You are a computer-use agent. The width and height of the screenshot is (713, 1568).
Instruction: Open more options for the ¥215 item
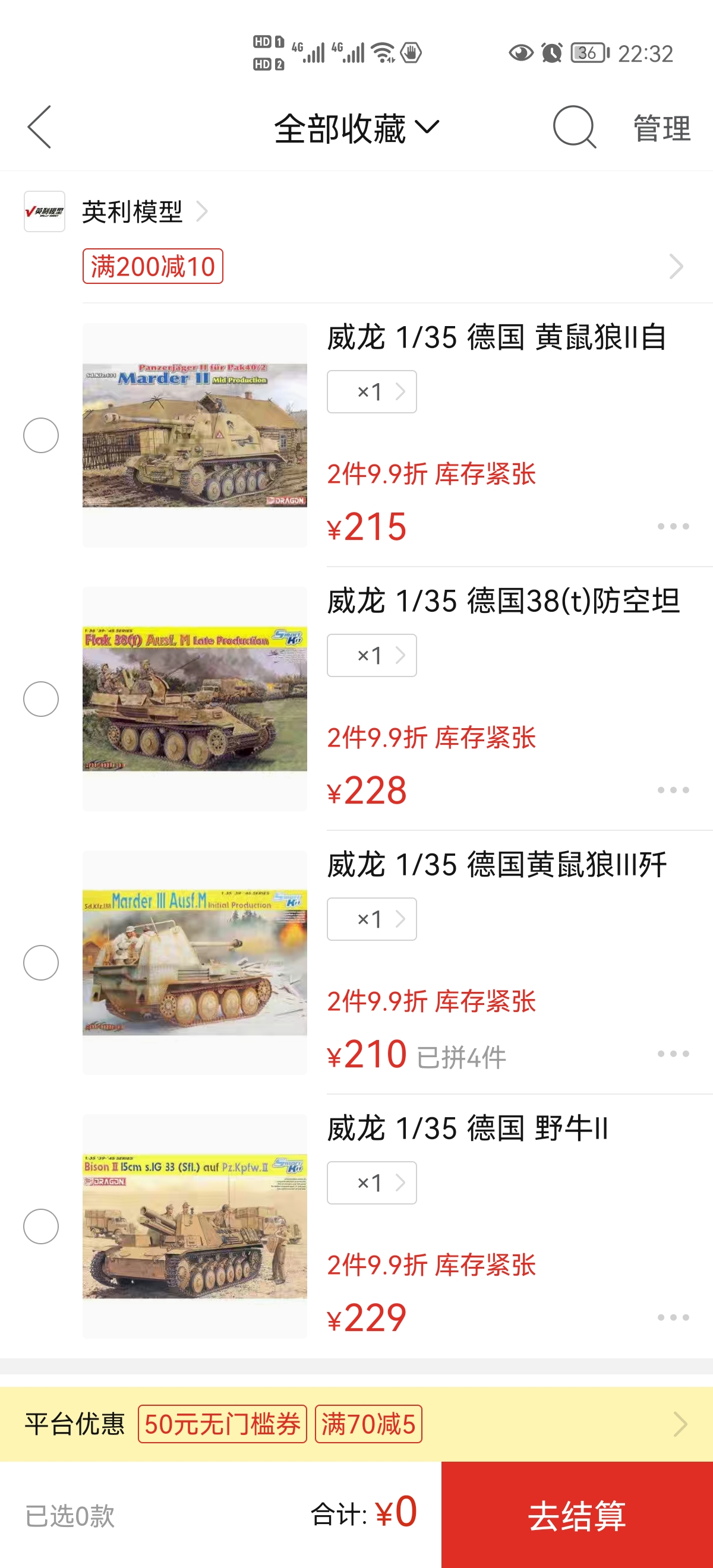coord(673,526)
